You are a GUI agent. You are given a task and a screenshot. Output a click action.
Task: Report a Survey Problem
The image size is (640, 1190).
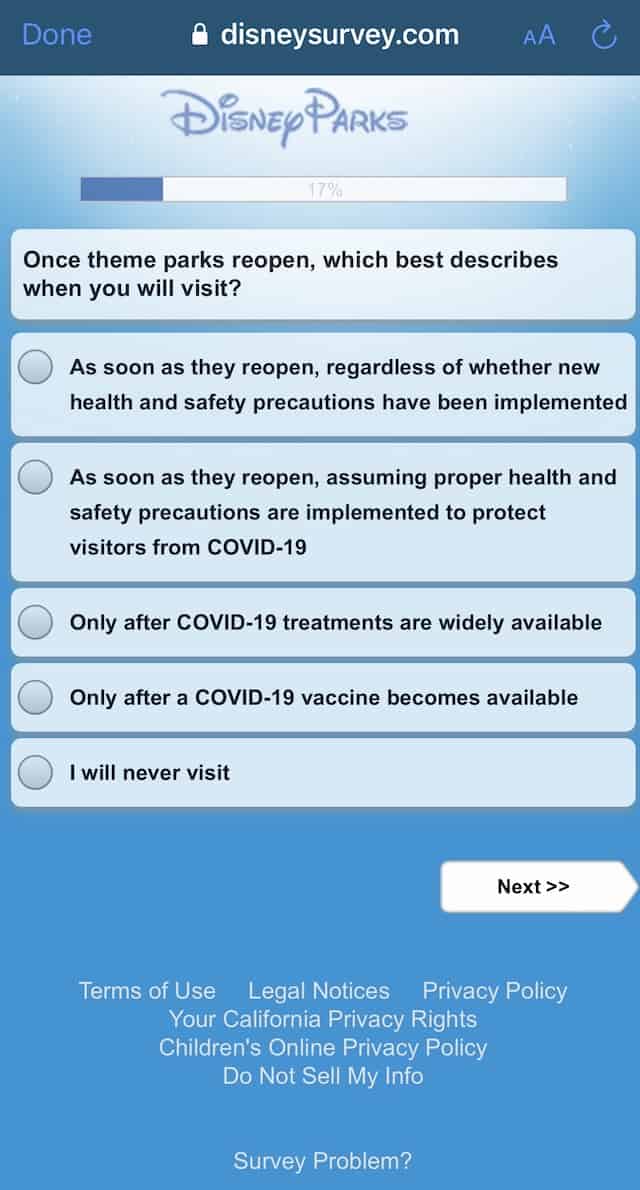pos(323,1160)
